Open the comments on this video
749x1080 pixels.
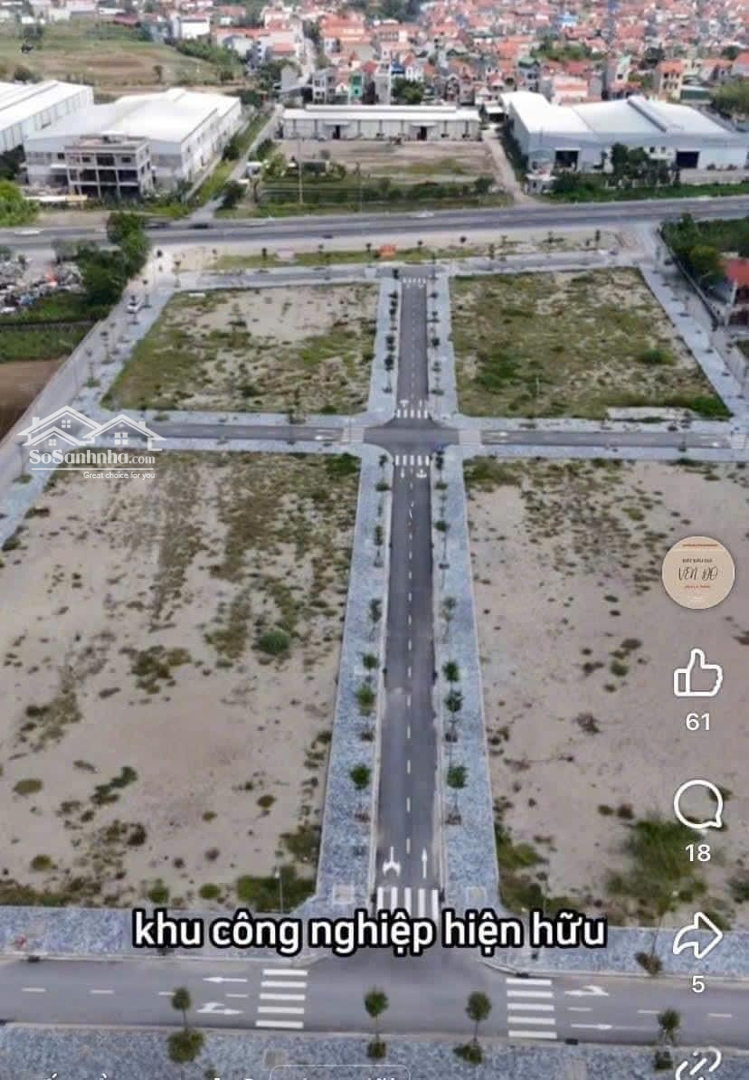[697, 804]
